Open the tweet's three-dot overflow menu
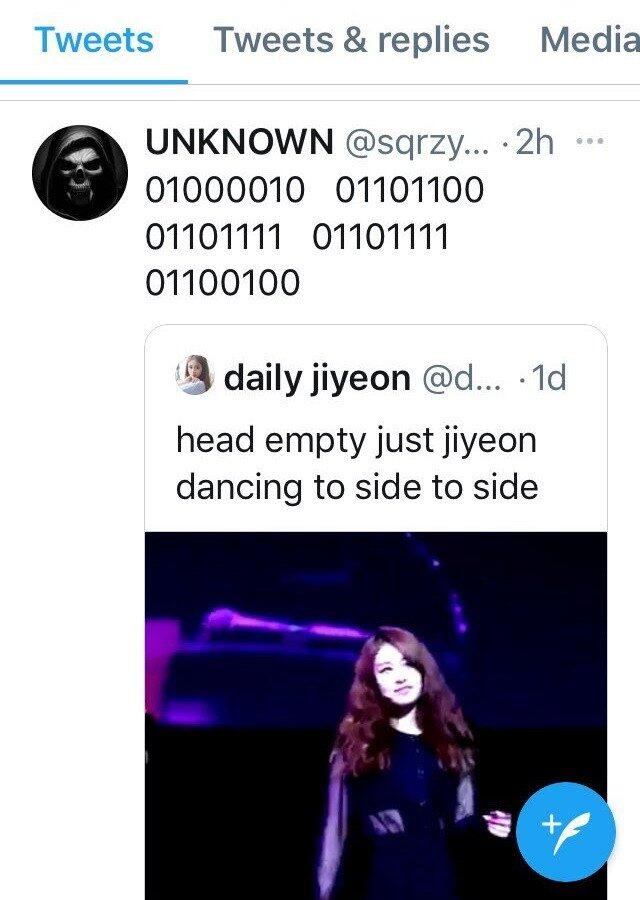 point(591,141)
